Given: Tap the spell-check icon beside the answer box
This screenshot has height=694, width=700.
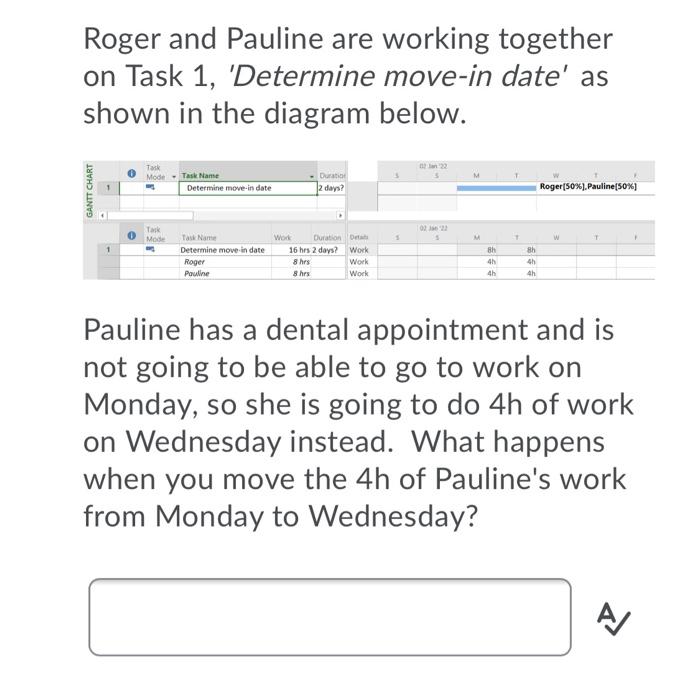Looking at the screenshot, I should [613, 620].
